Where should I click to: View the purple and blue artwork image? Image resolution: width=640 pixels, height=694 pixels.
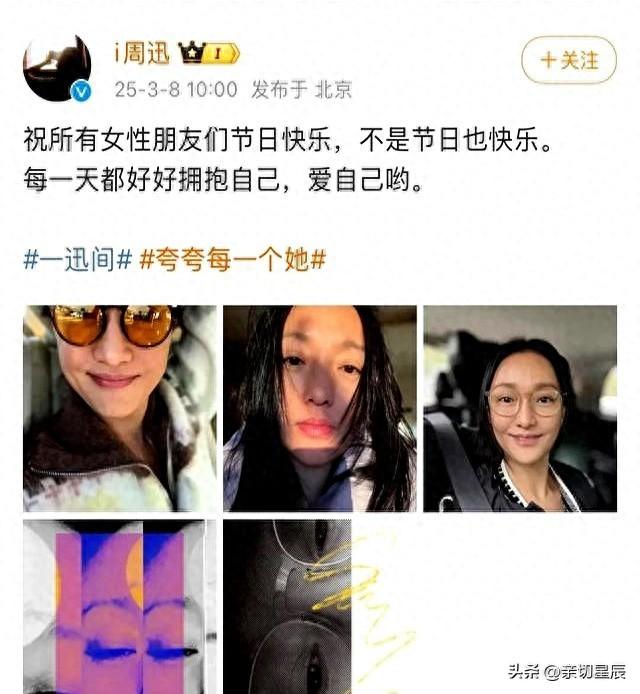click(120, 606)
